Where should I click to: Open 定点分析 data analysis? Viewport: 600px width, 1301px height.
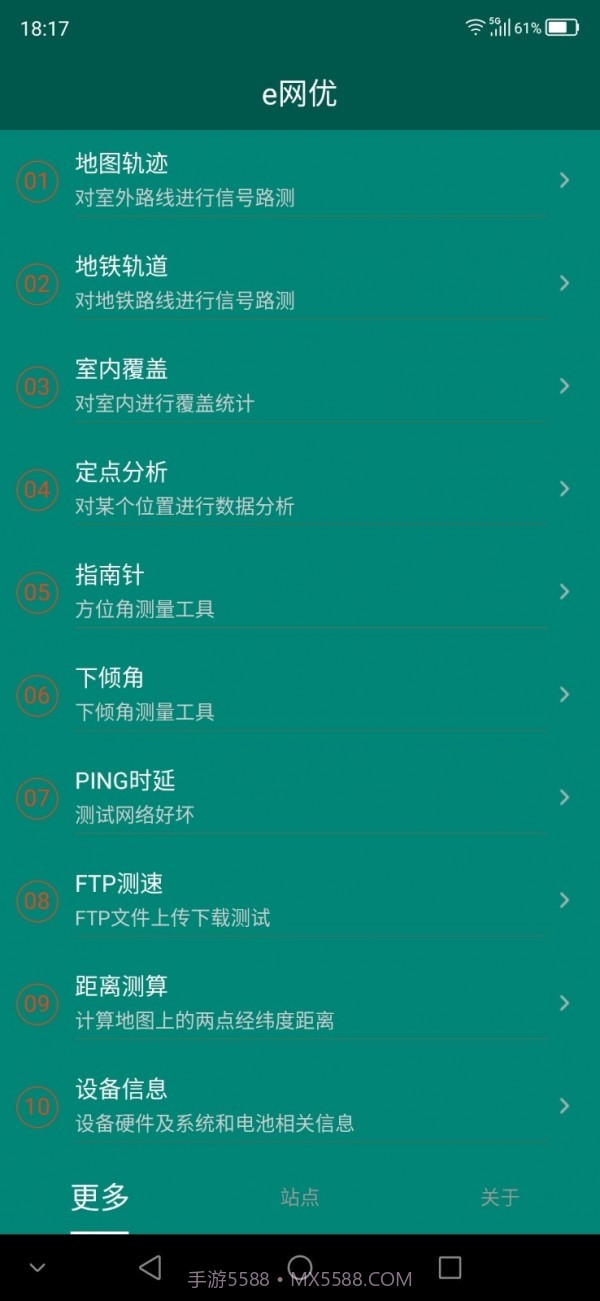pos(300,489)
